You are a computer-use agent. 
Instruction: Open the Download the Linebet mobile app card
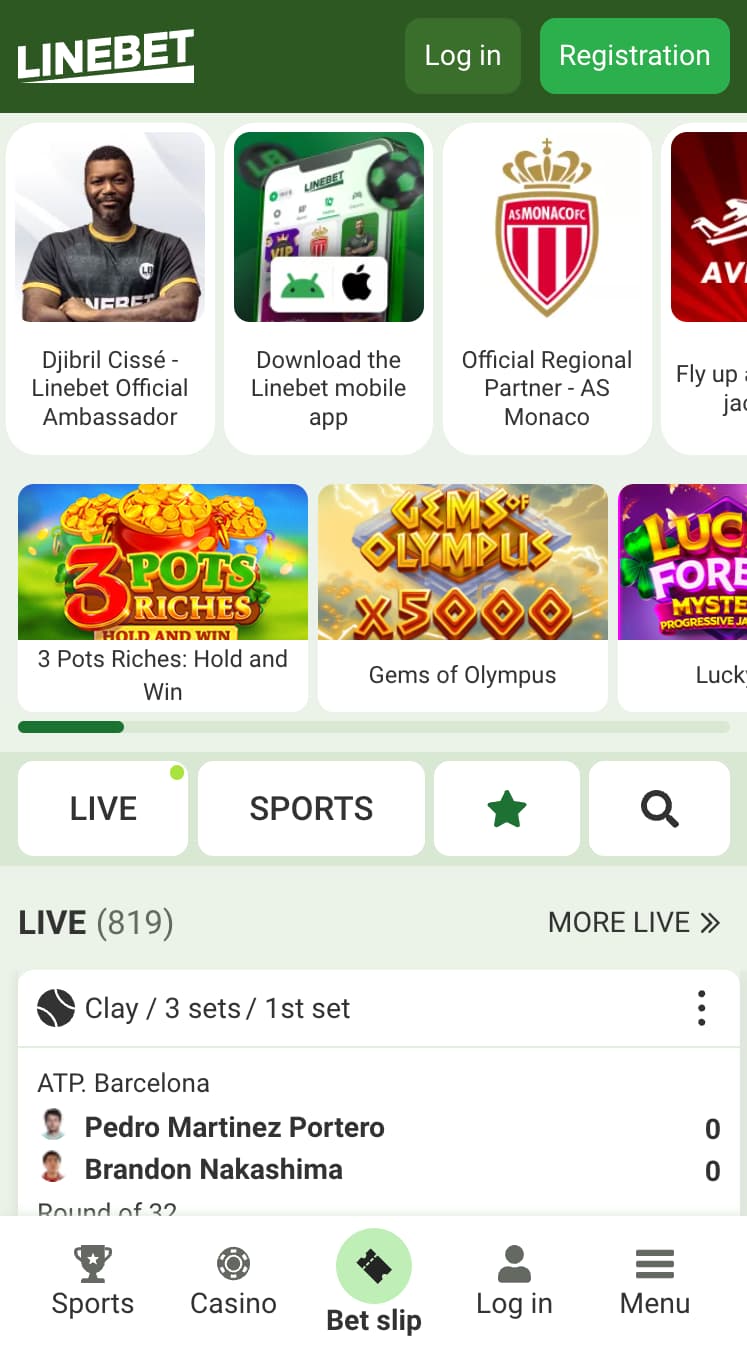(328, 288)
